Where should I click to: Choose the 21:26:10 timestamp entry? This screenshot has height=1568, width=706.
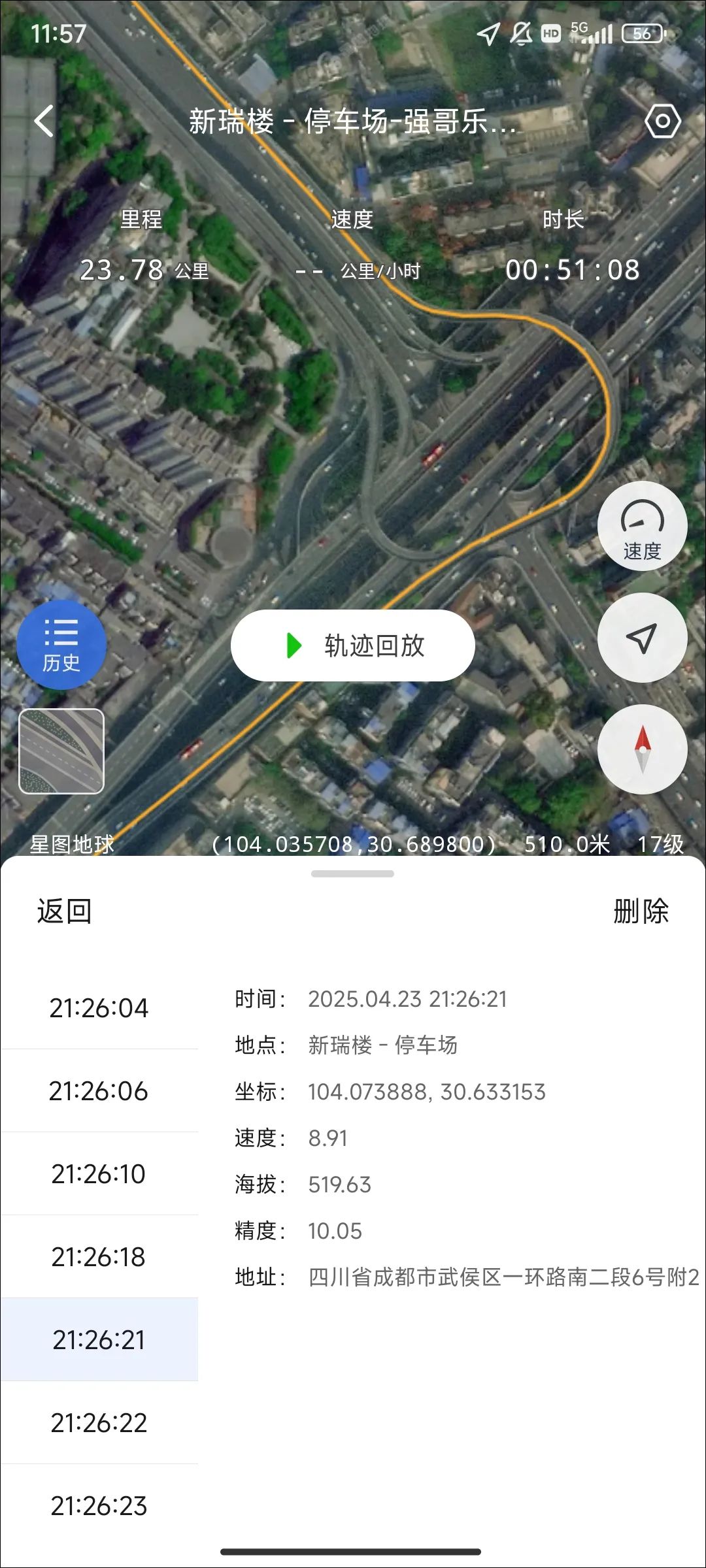point(99,1174)
